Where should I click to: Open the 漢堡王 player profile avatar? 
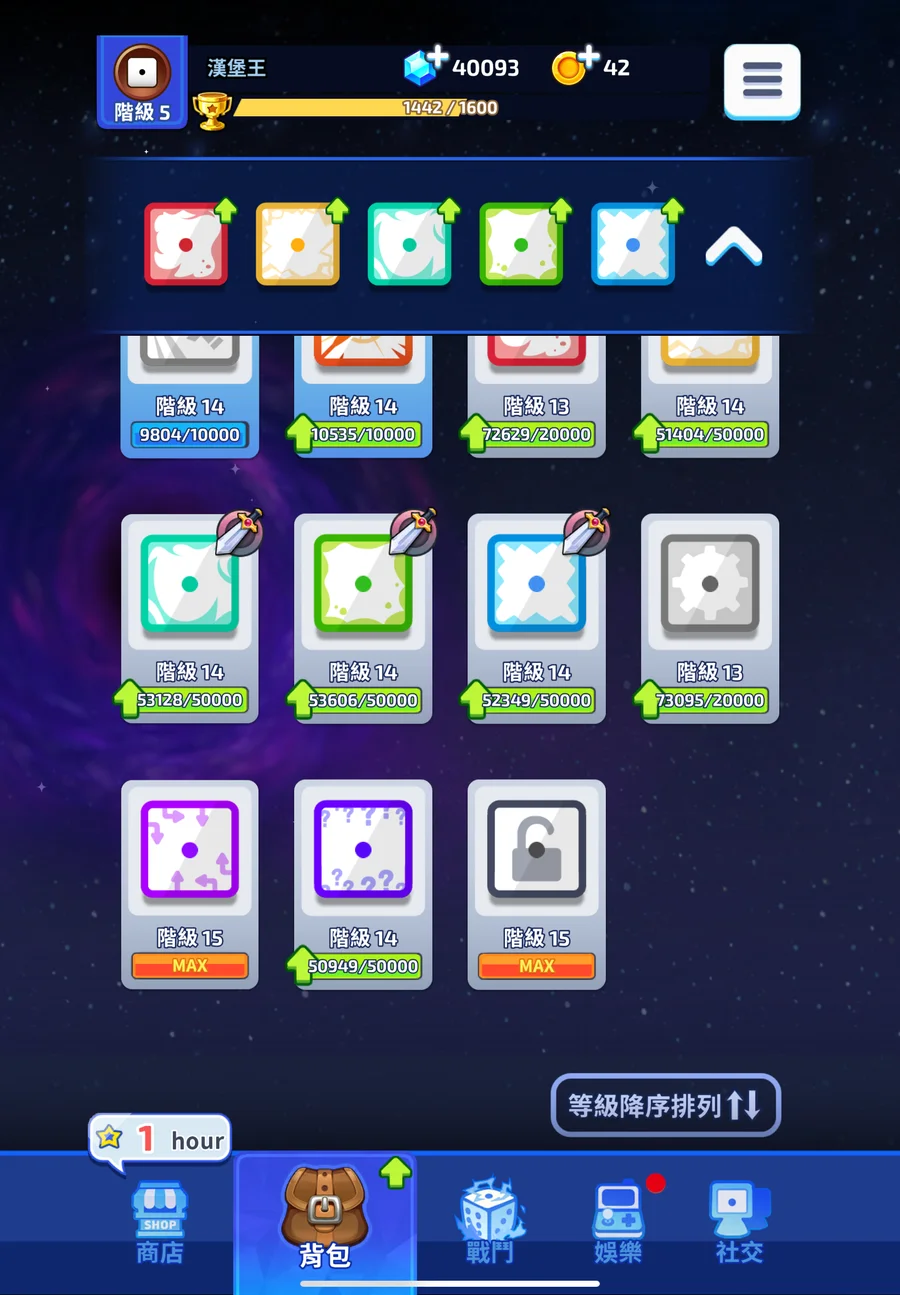(142, 80)
